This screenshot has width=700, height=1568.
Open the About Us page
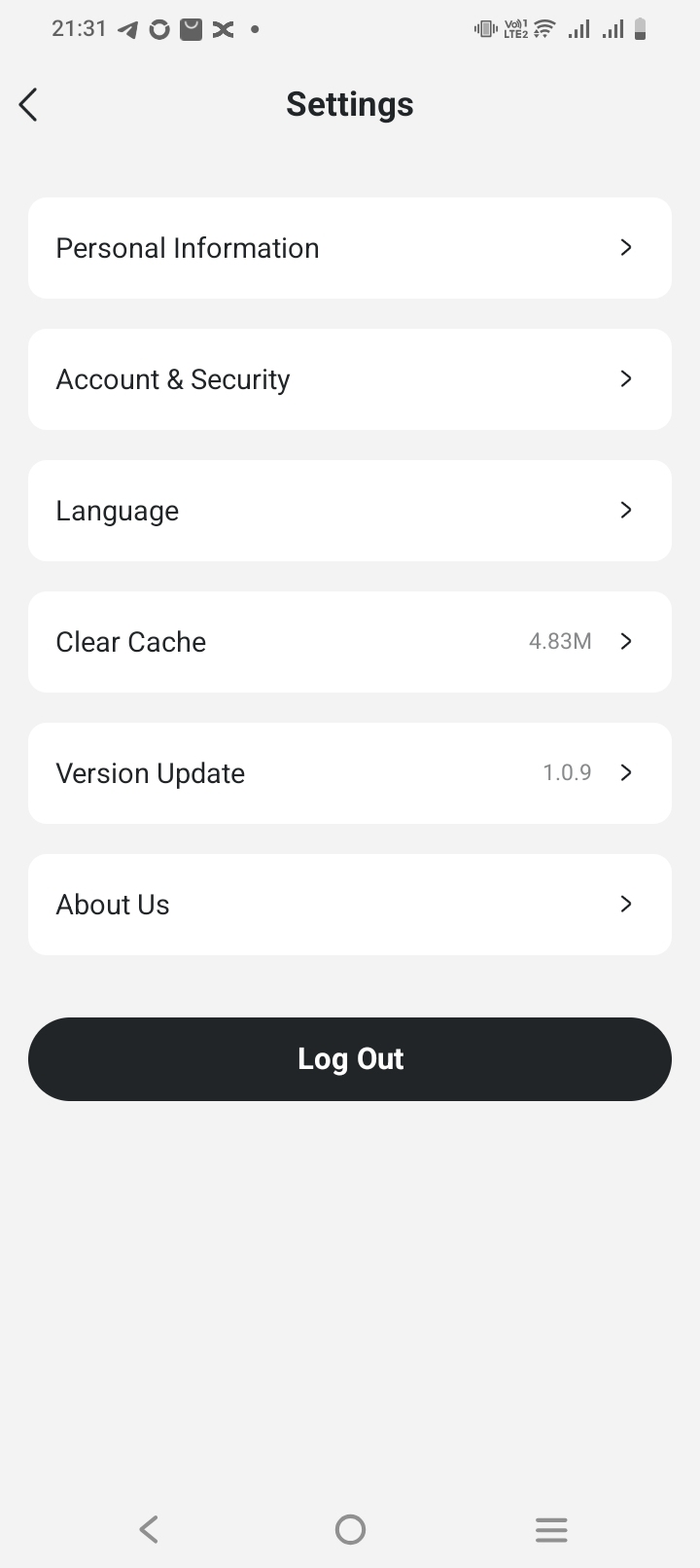pos(350,905)
